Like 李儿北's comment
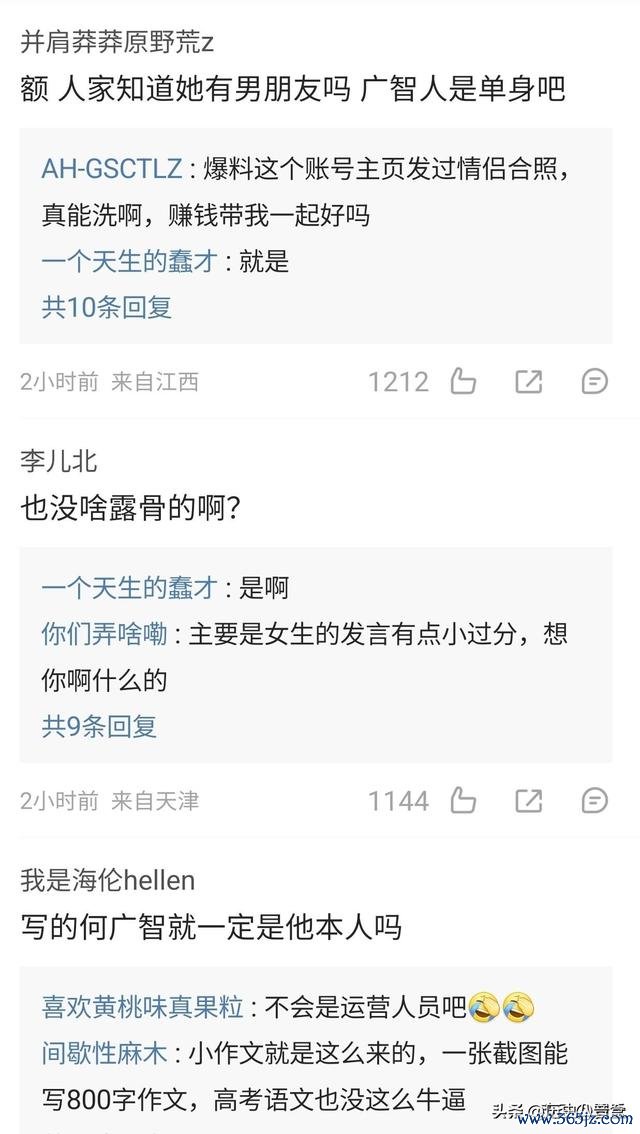The height and width of the screenshot is (1134, 640). [463, 800]
